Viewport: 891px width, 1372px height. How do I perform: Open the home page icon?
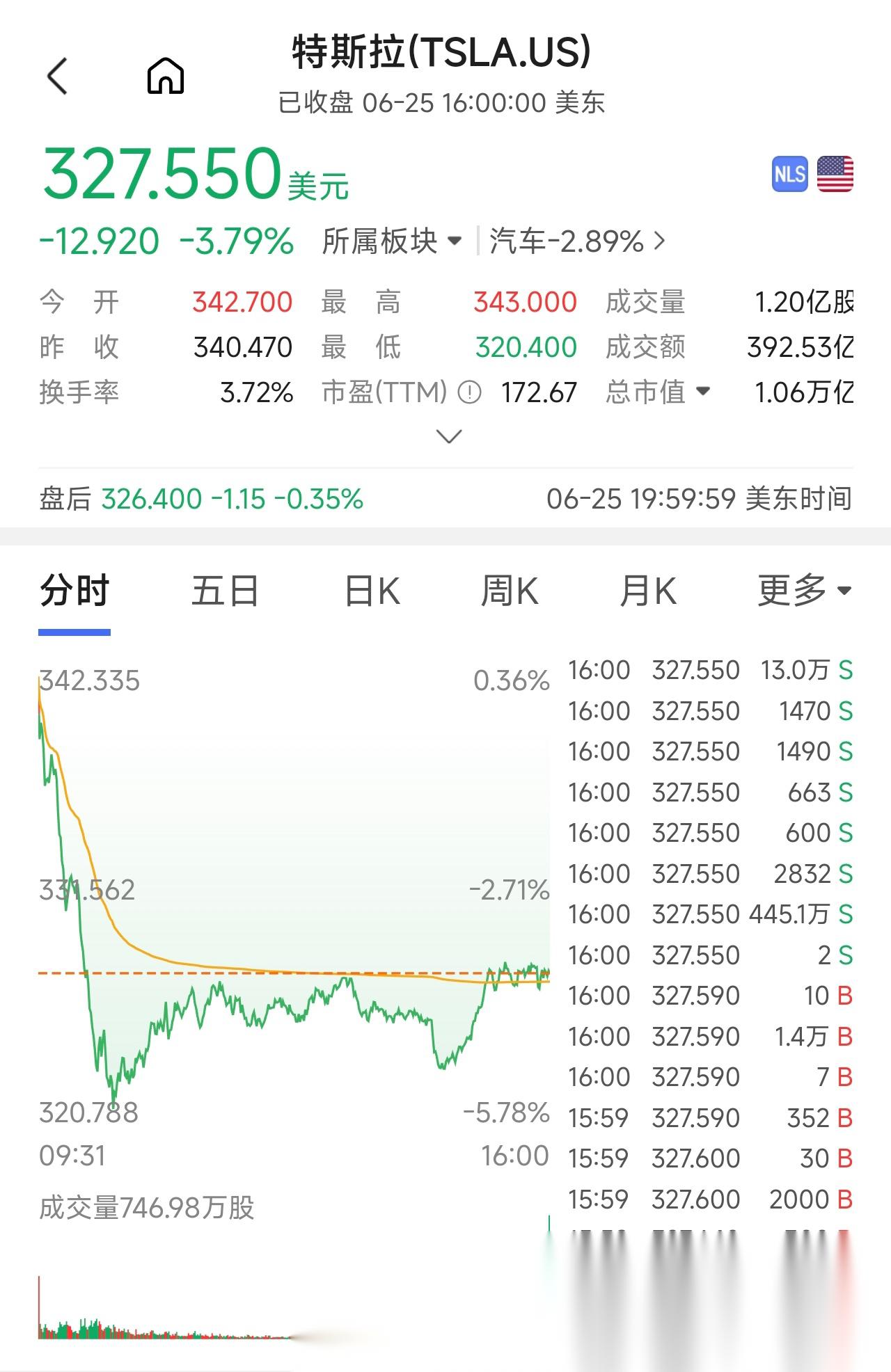pyautogui.click(x=165, y=77)
